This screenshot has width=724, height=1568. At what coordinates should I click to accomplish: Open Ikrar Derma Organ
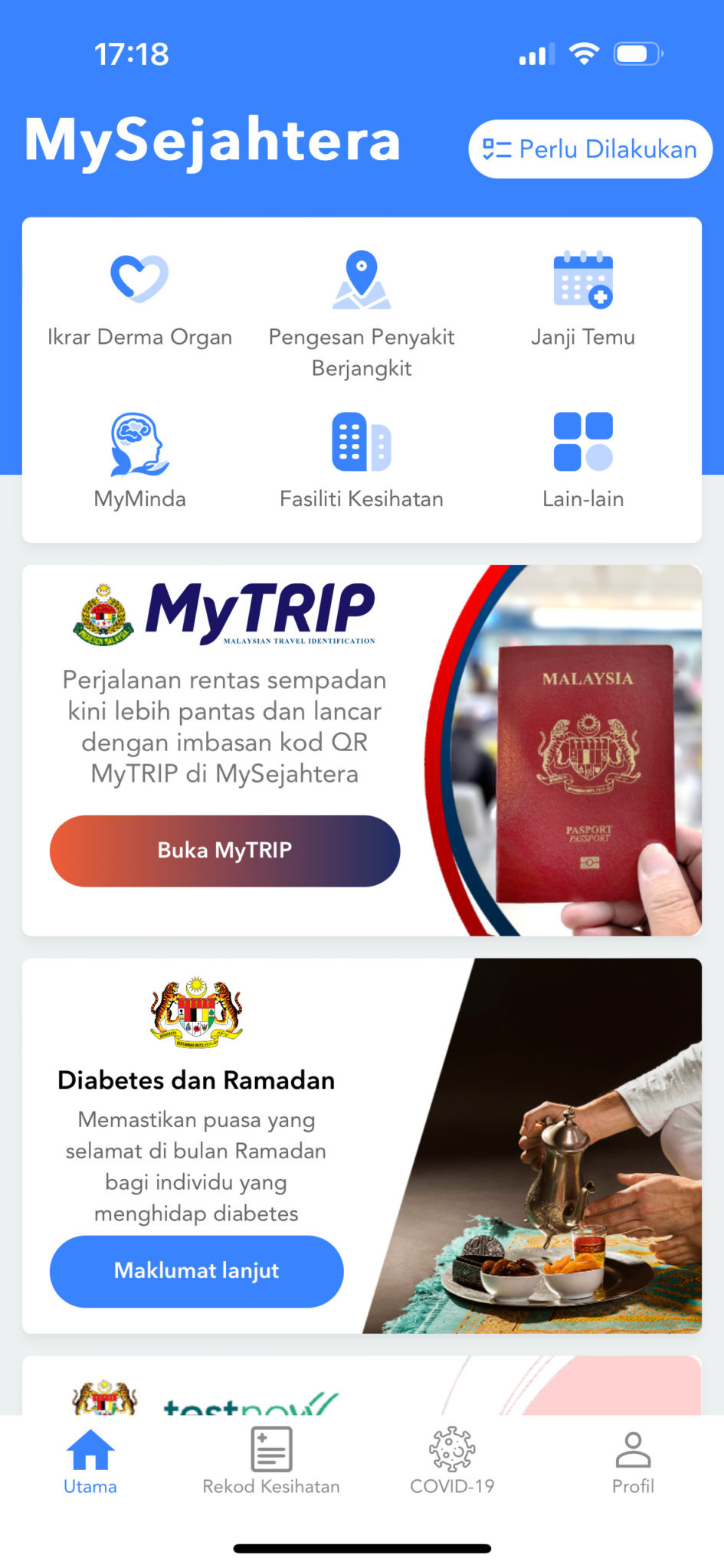tap(139, 299)
